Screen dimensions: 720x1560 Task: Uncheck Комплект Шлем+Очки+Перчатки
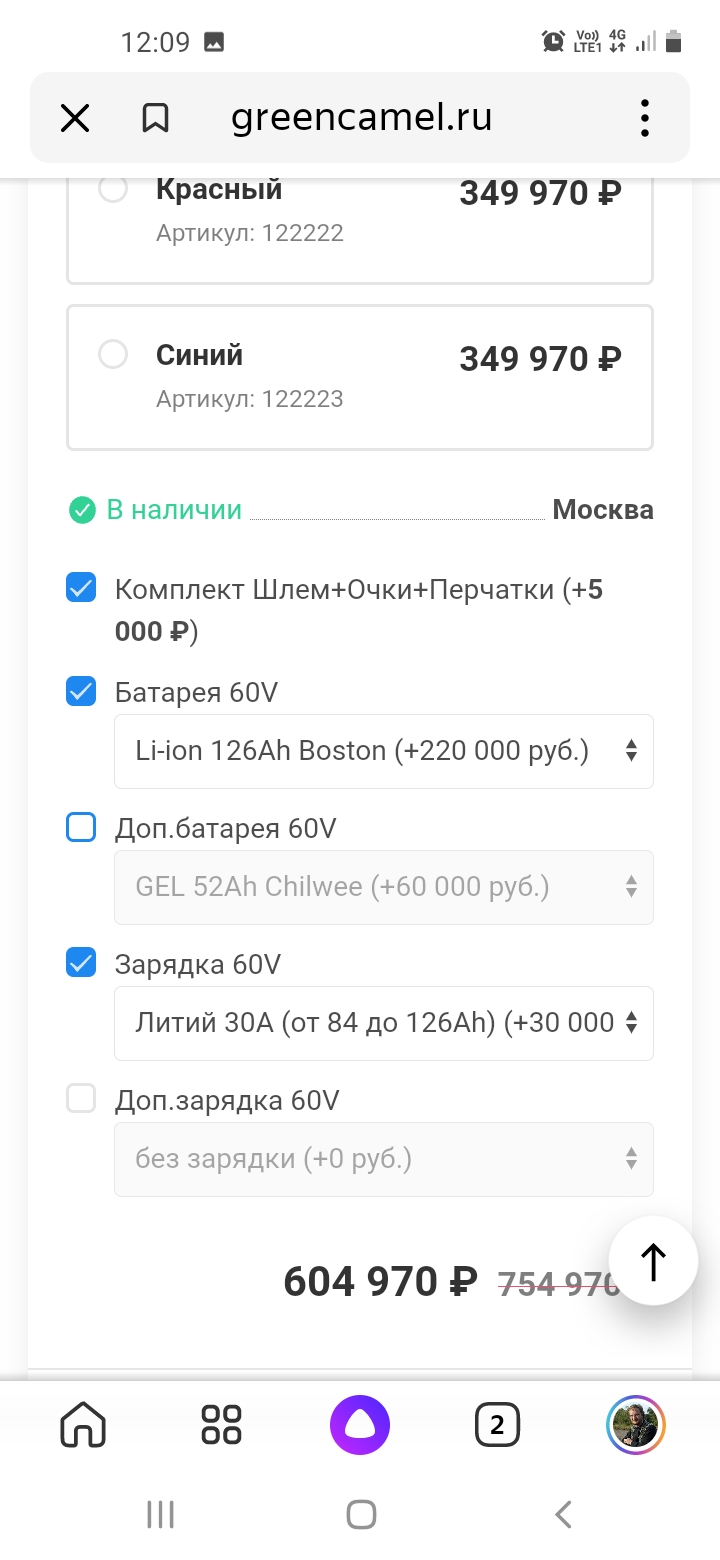click(81, 587)
